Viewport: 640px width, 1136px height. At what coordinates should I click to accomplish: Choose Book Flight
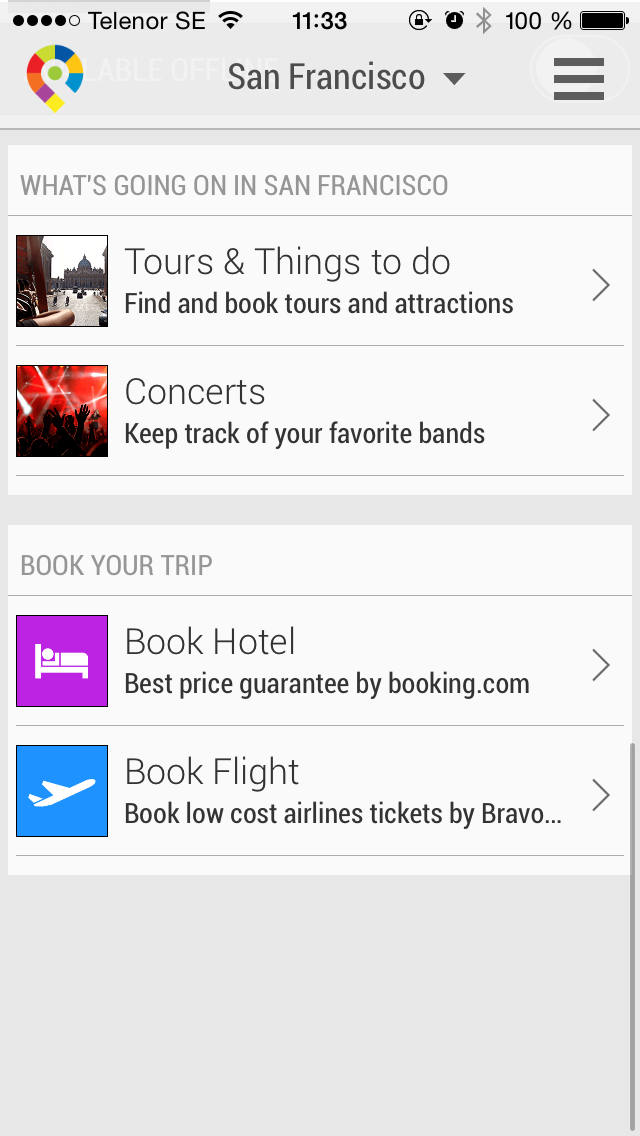(316, 791)
